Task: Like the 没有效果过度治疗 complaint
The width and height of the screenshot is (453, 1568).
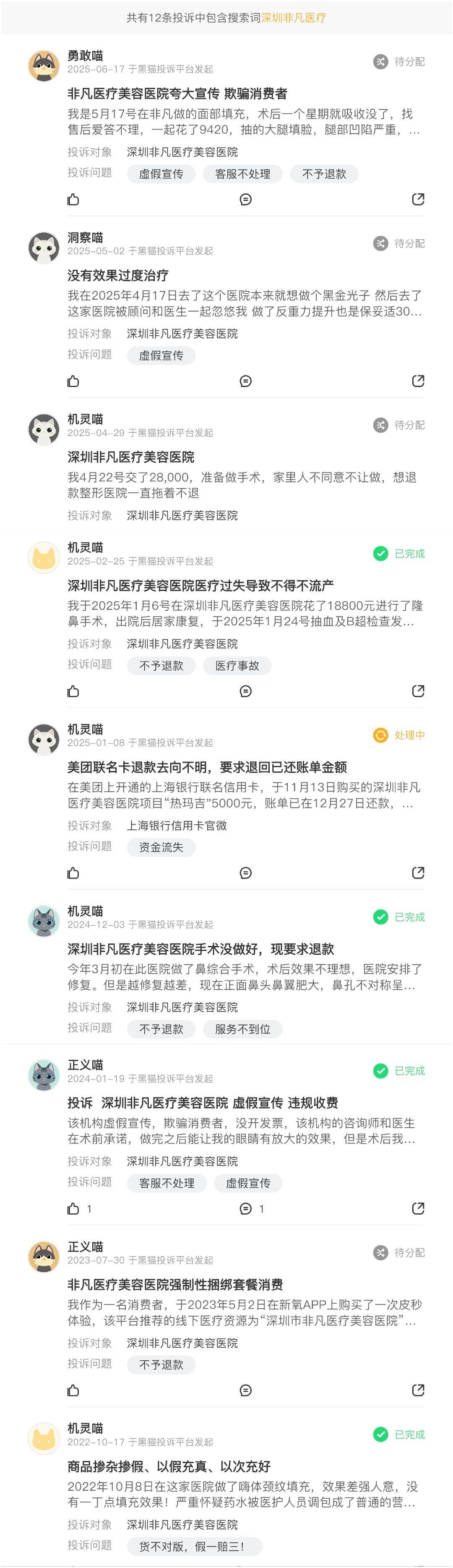Action: click(x=73, y=381)
